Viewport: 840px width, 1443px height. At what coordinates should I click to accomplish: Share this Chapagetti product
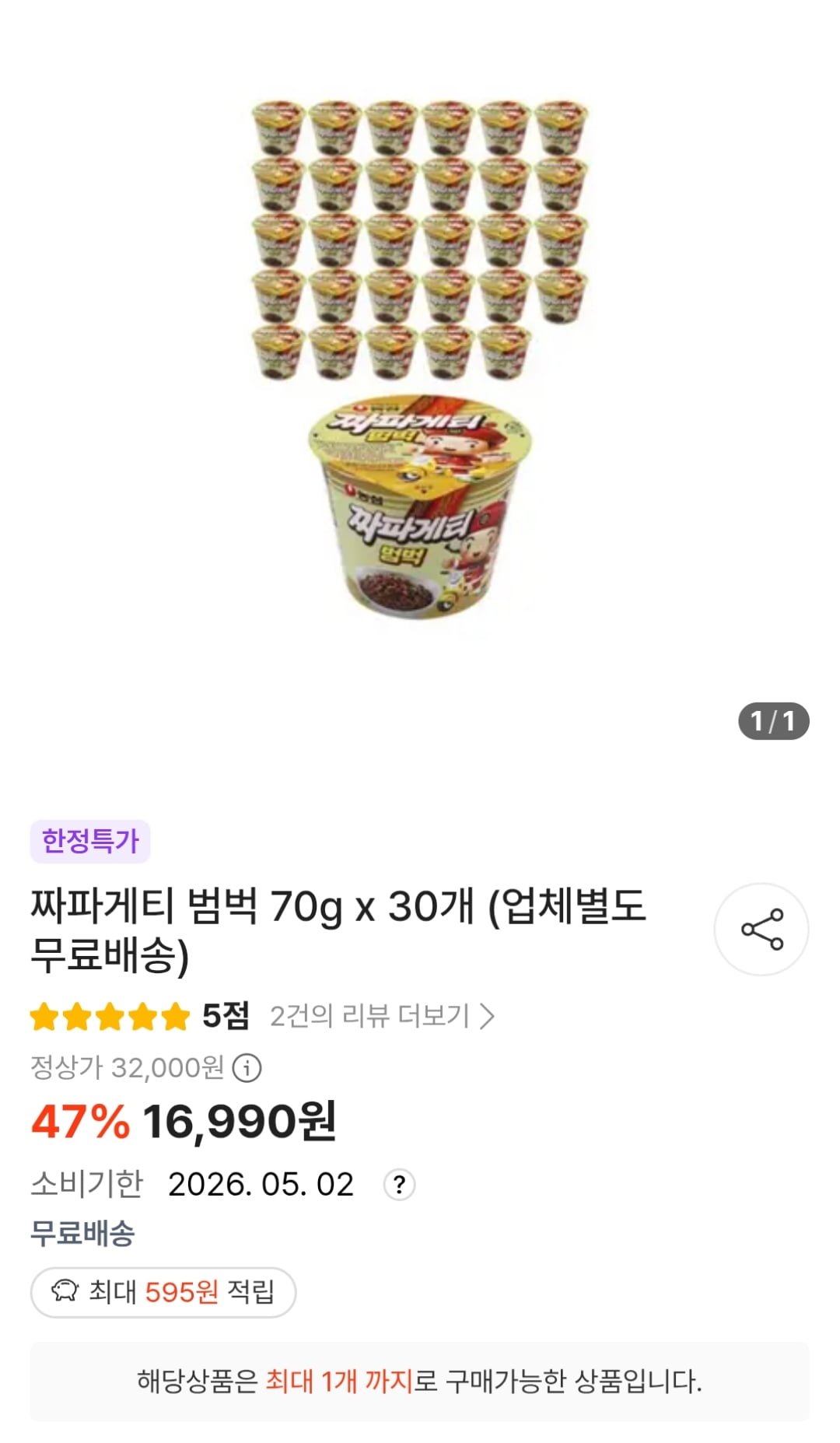(761, 929)
